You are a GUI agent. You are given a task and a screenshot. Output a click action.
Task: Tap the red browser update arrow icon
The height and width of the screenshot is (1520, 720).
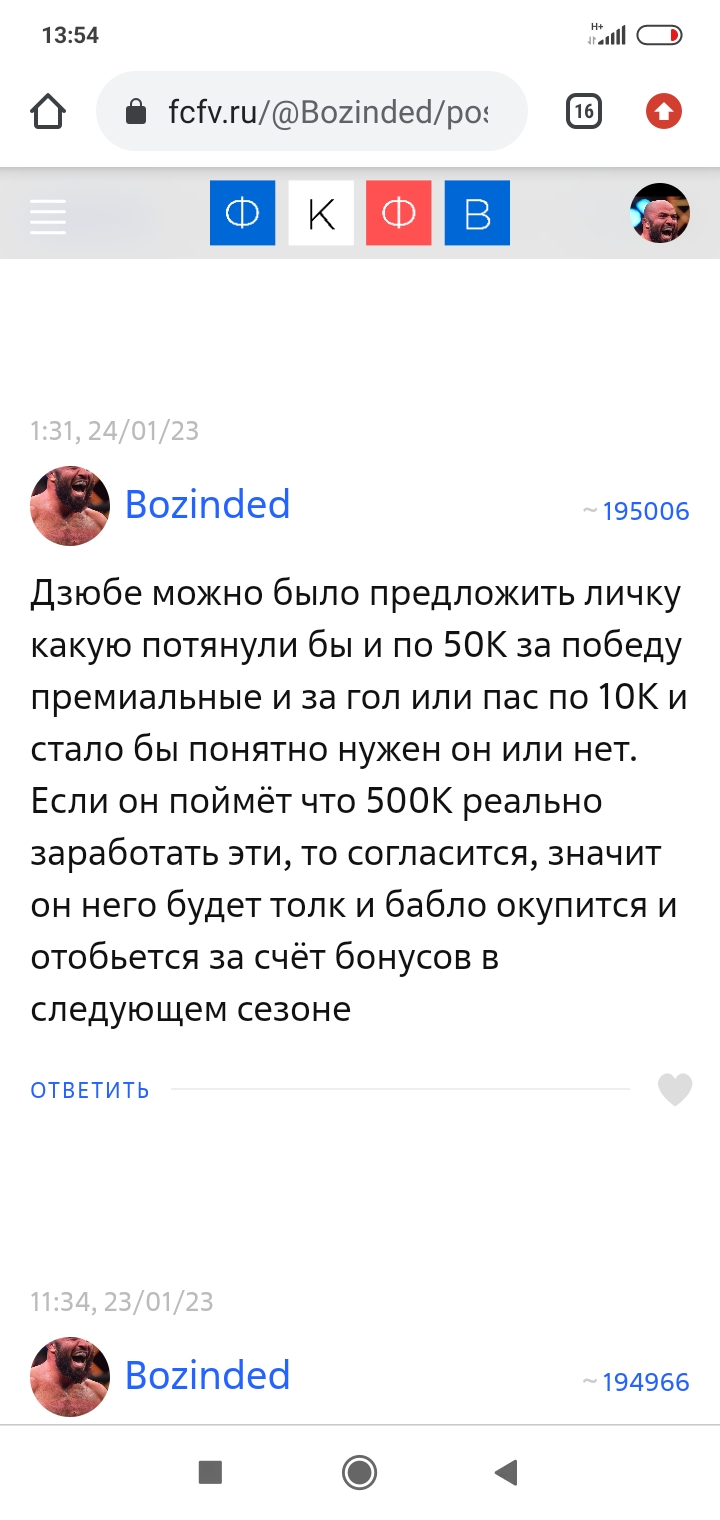(664, 111)
